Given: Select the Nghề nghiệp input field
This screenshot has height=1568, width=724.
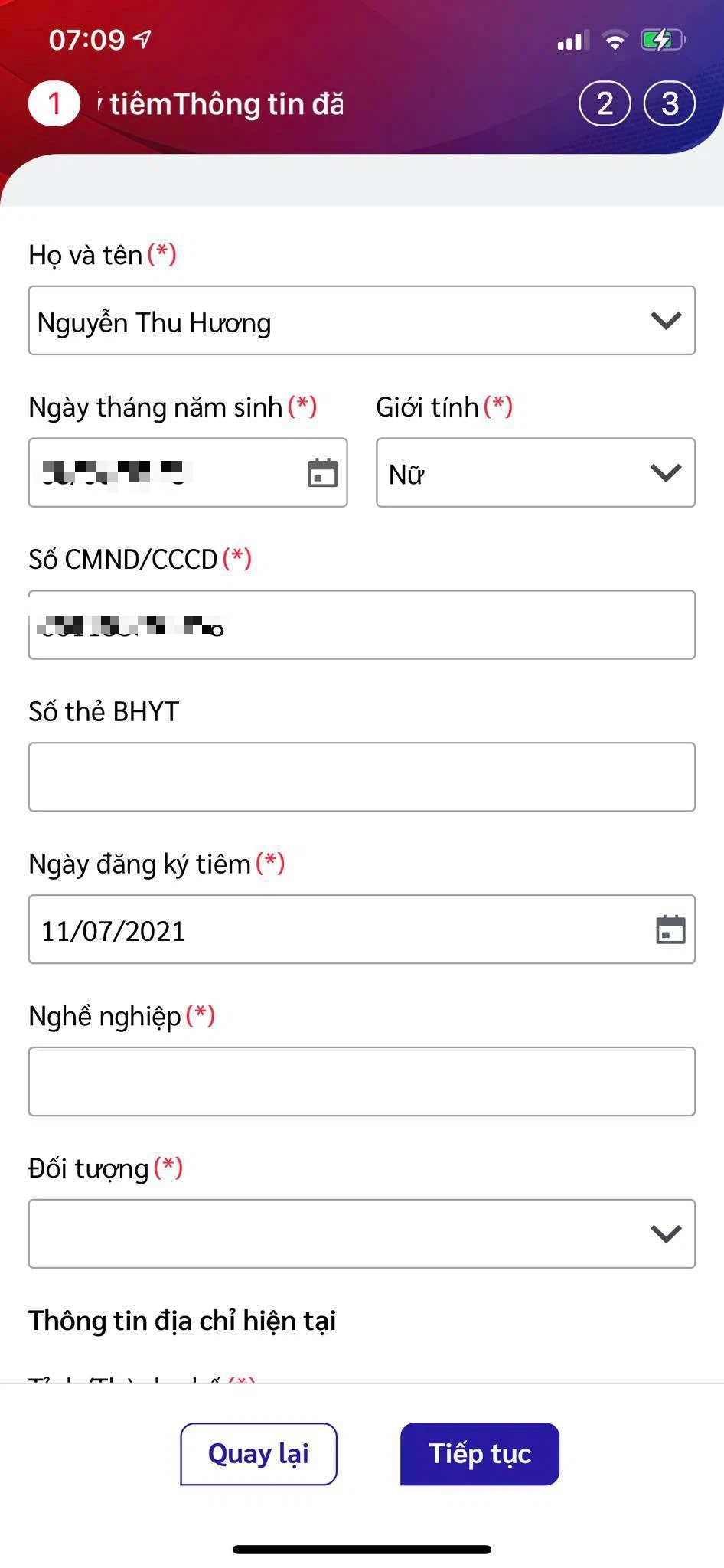Looking at the screenshot, I should click(361, 1081).
